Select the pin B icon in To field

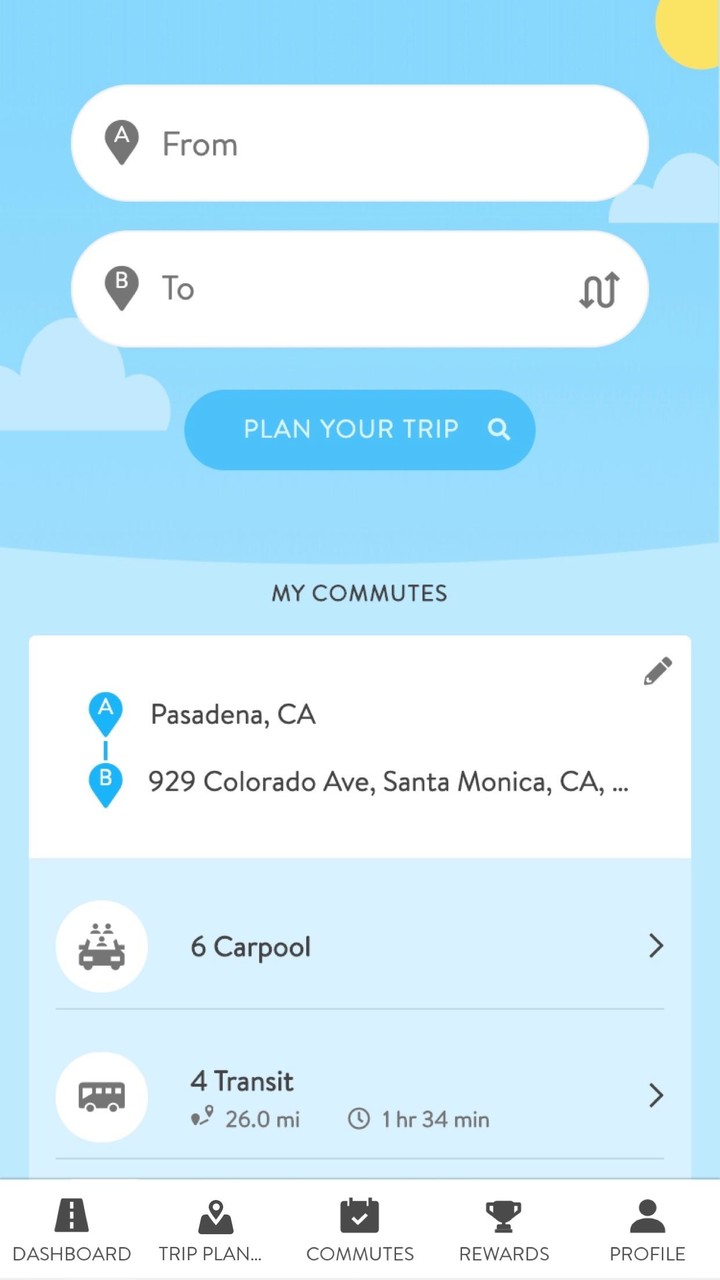tap(120, 287)
